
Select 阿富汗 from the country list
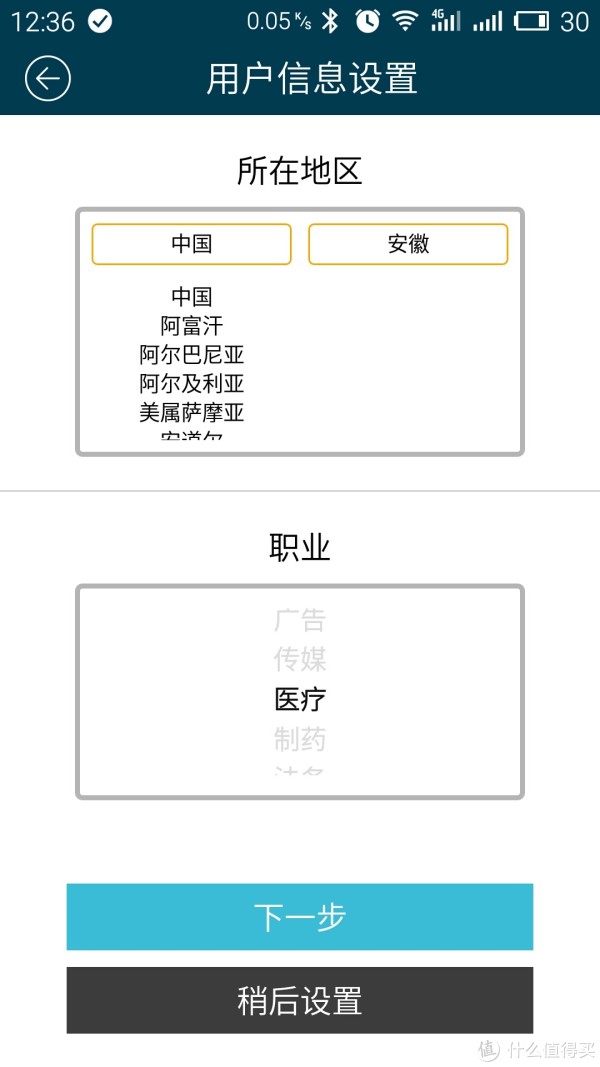[x=191, y=326]
